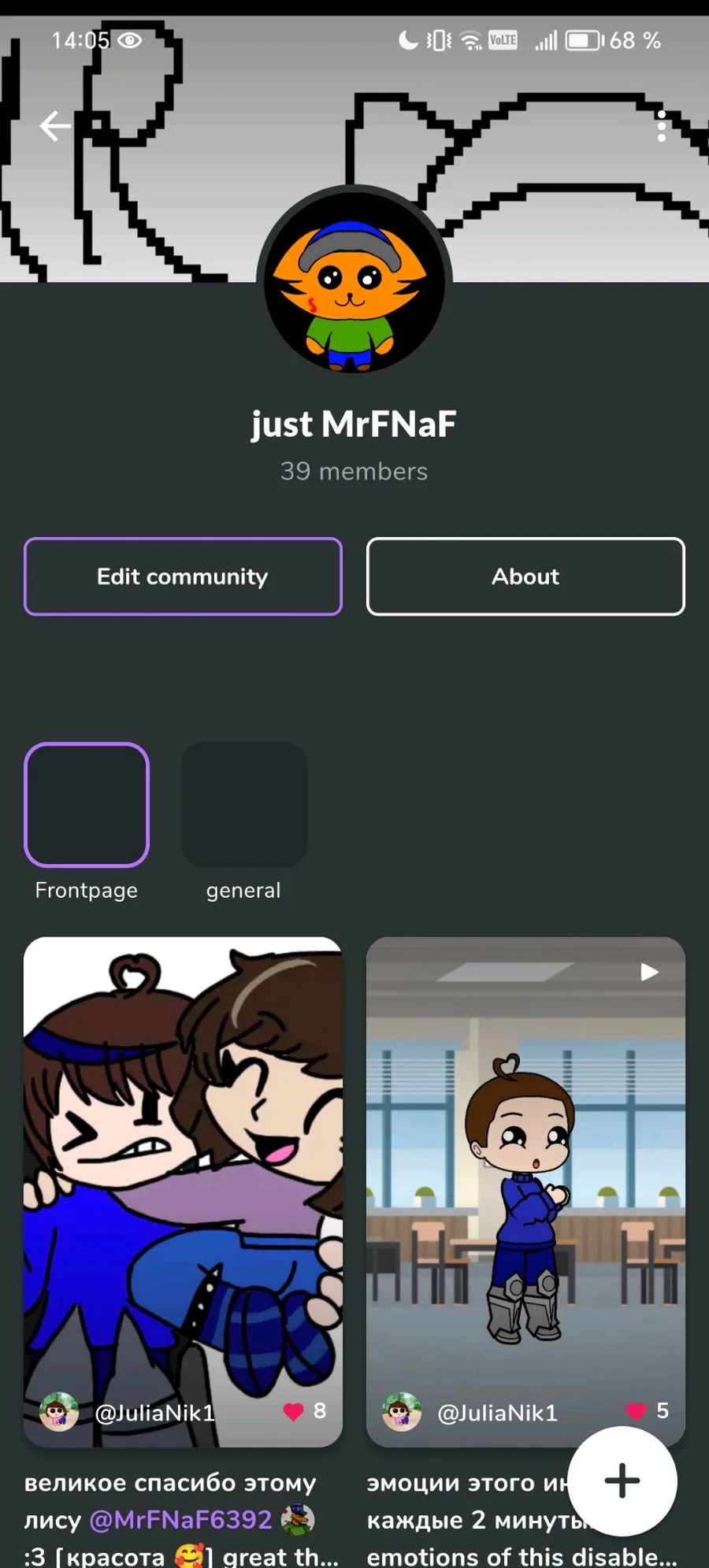Play the video post with the cafeteria character

(525, 1181)
